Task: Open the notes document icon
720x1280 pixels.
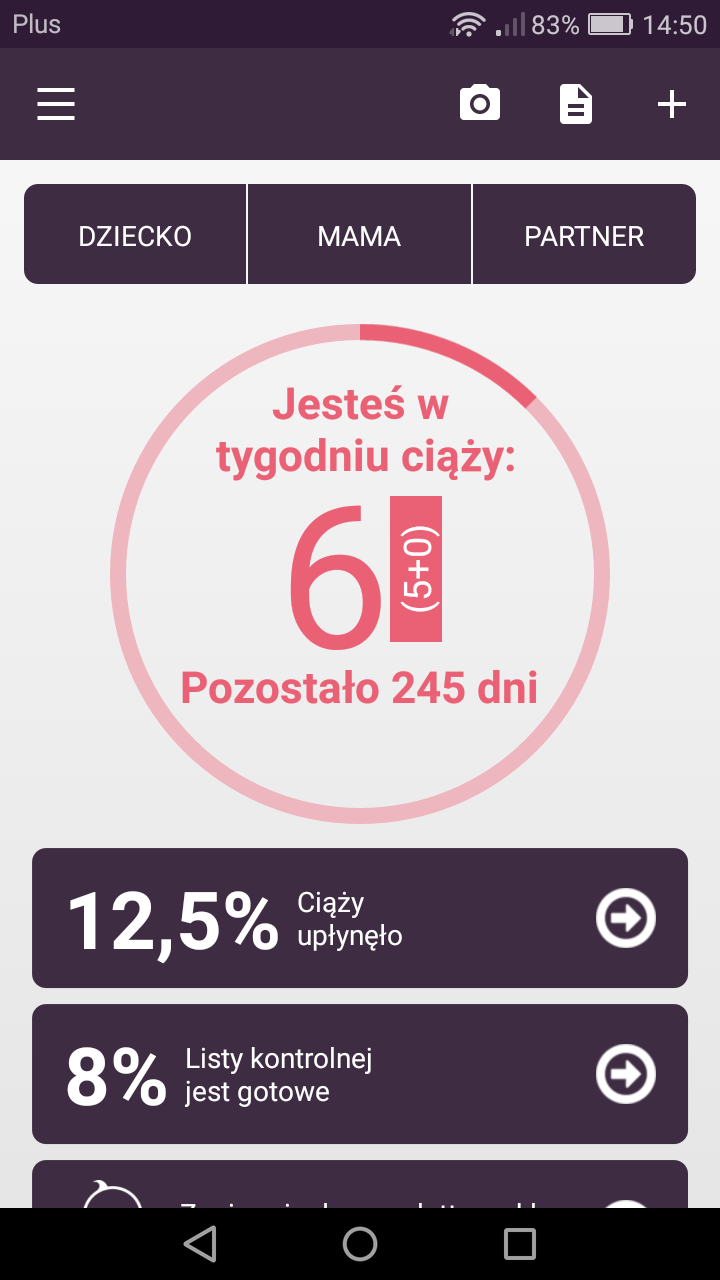Action: (575, 104)
